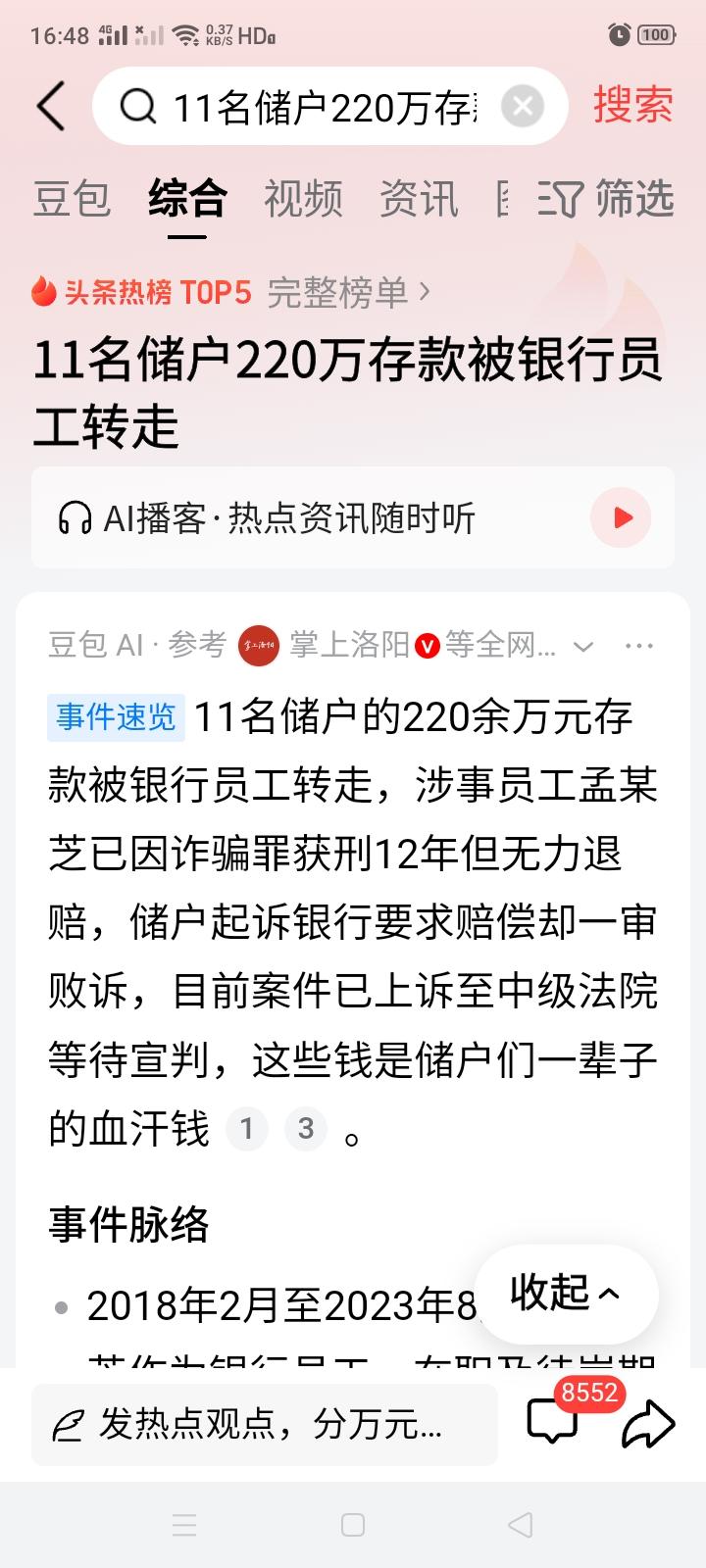Viewport: 706px width, 1568px height.
Task: Tap the 发热点观点 comment input field
Action: pos(260,1424)
